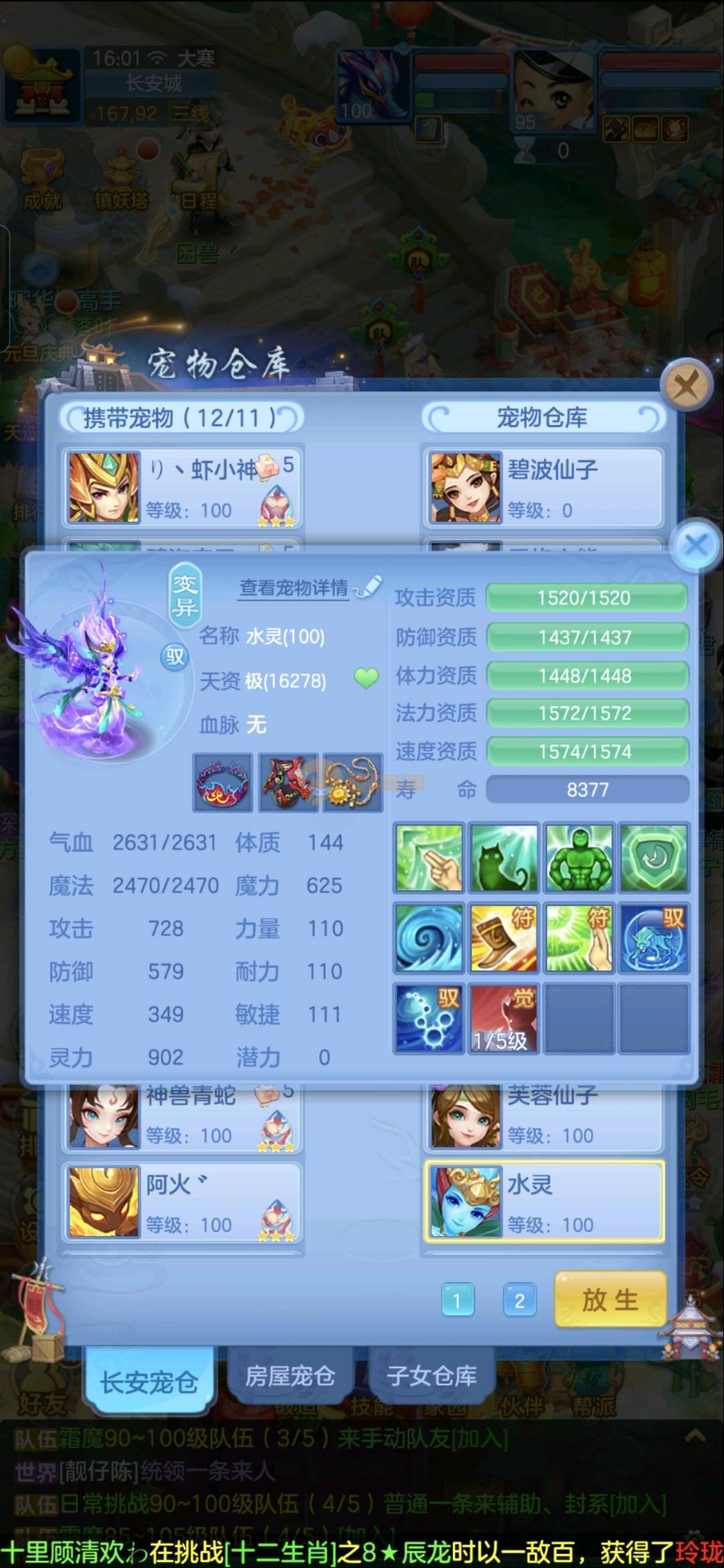Tap the 放生 release button
Viewport: 724px width, 1568px height.
610,1300
